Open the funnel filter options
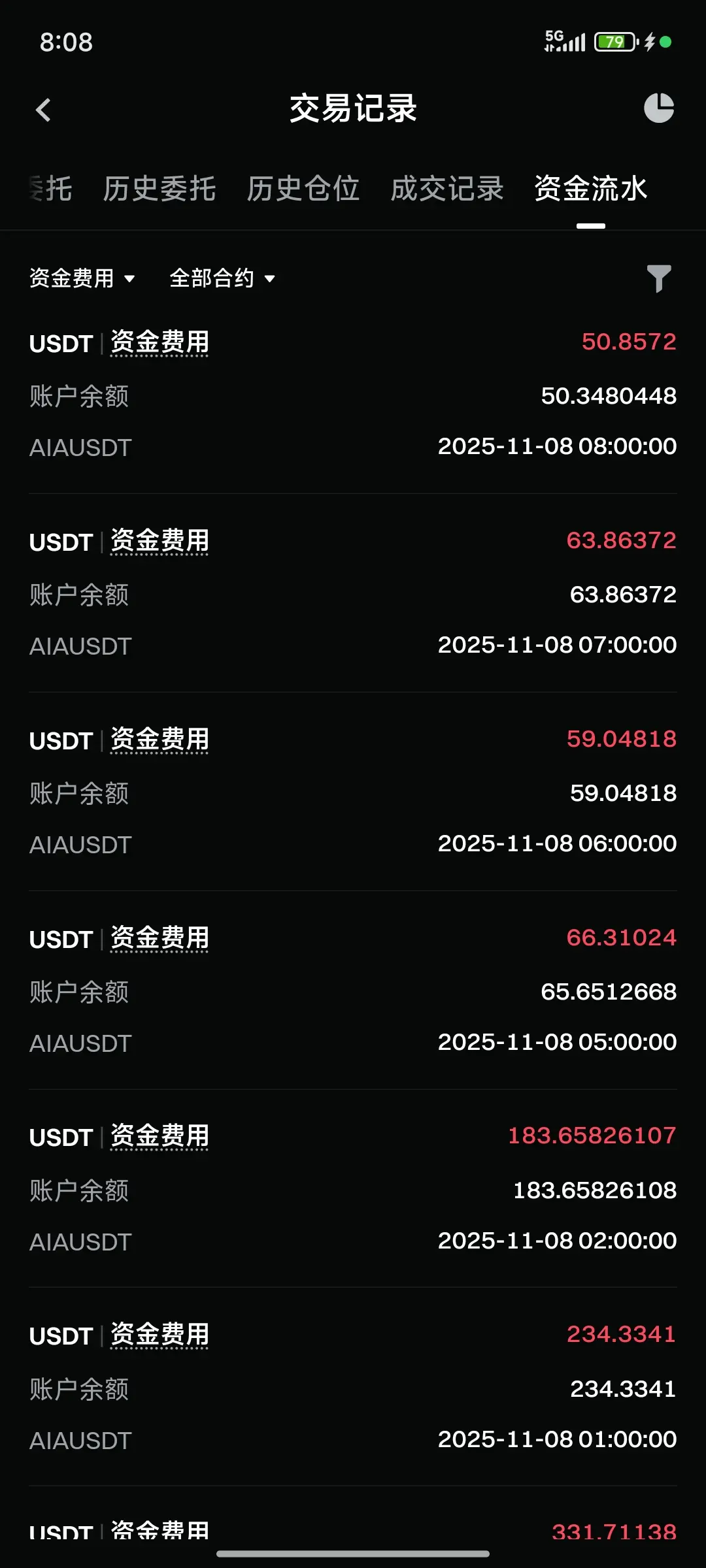This screenshot has height=1568, width=706. pos(658,278)
